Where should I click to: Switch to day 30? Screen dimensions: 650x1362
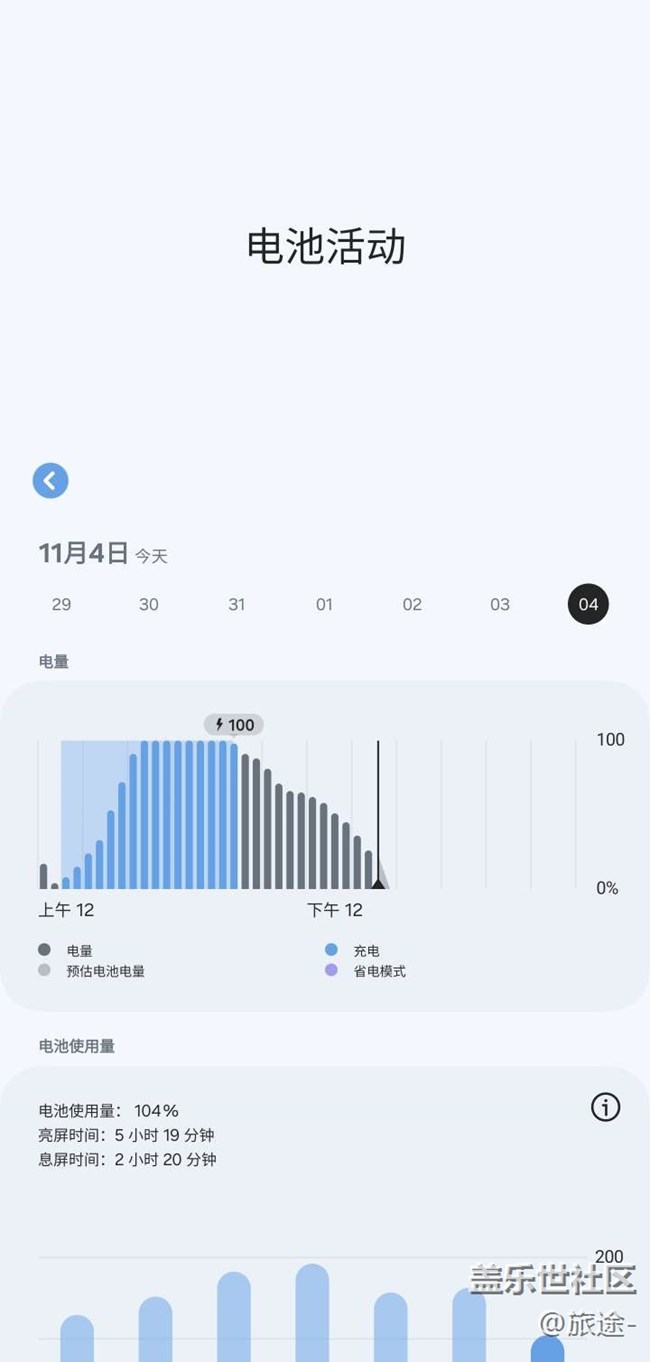click(x=149, y=604)
